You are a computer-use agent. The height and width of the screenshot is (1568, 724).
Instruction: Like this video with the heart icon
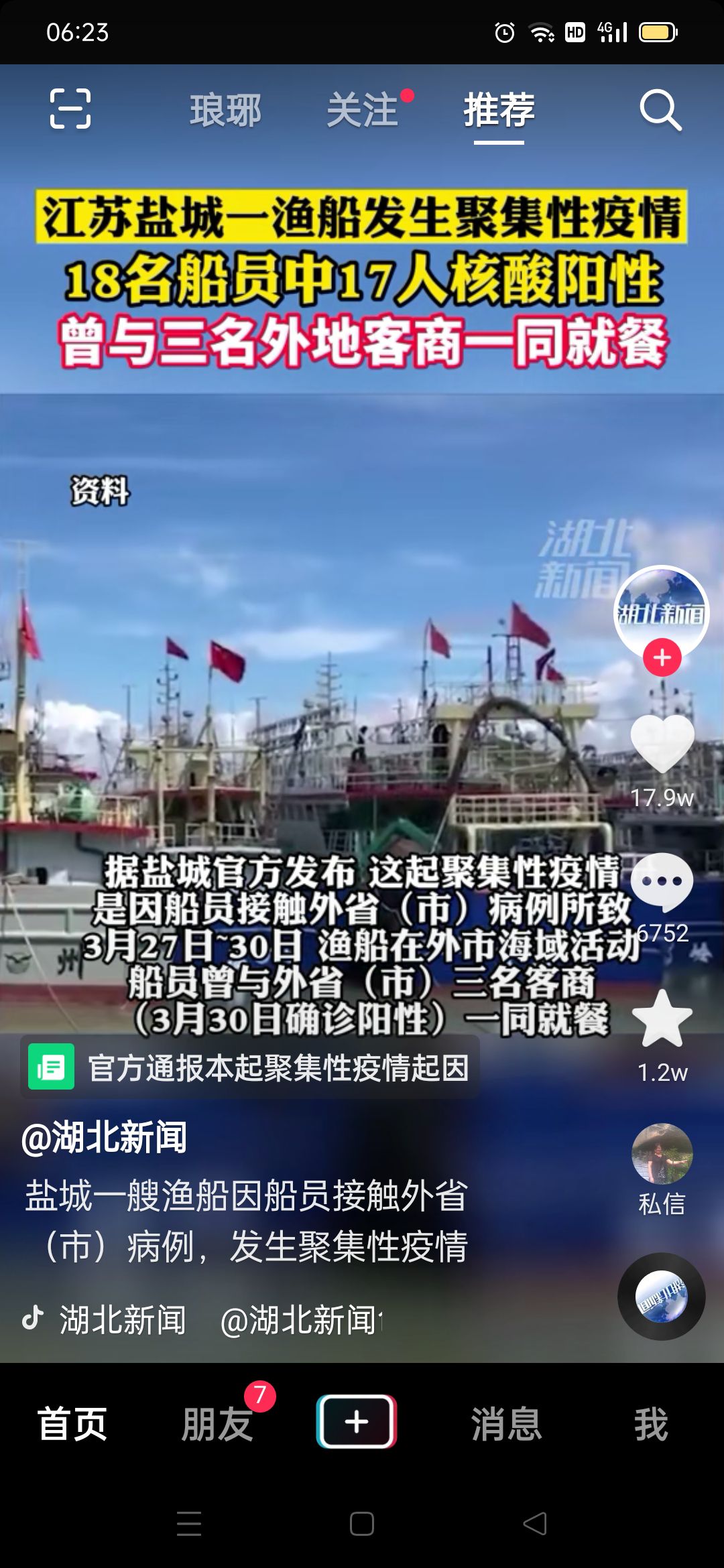click(662, 743)
